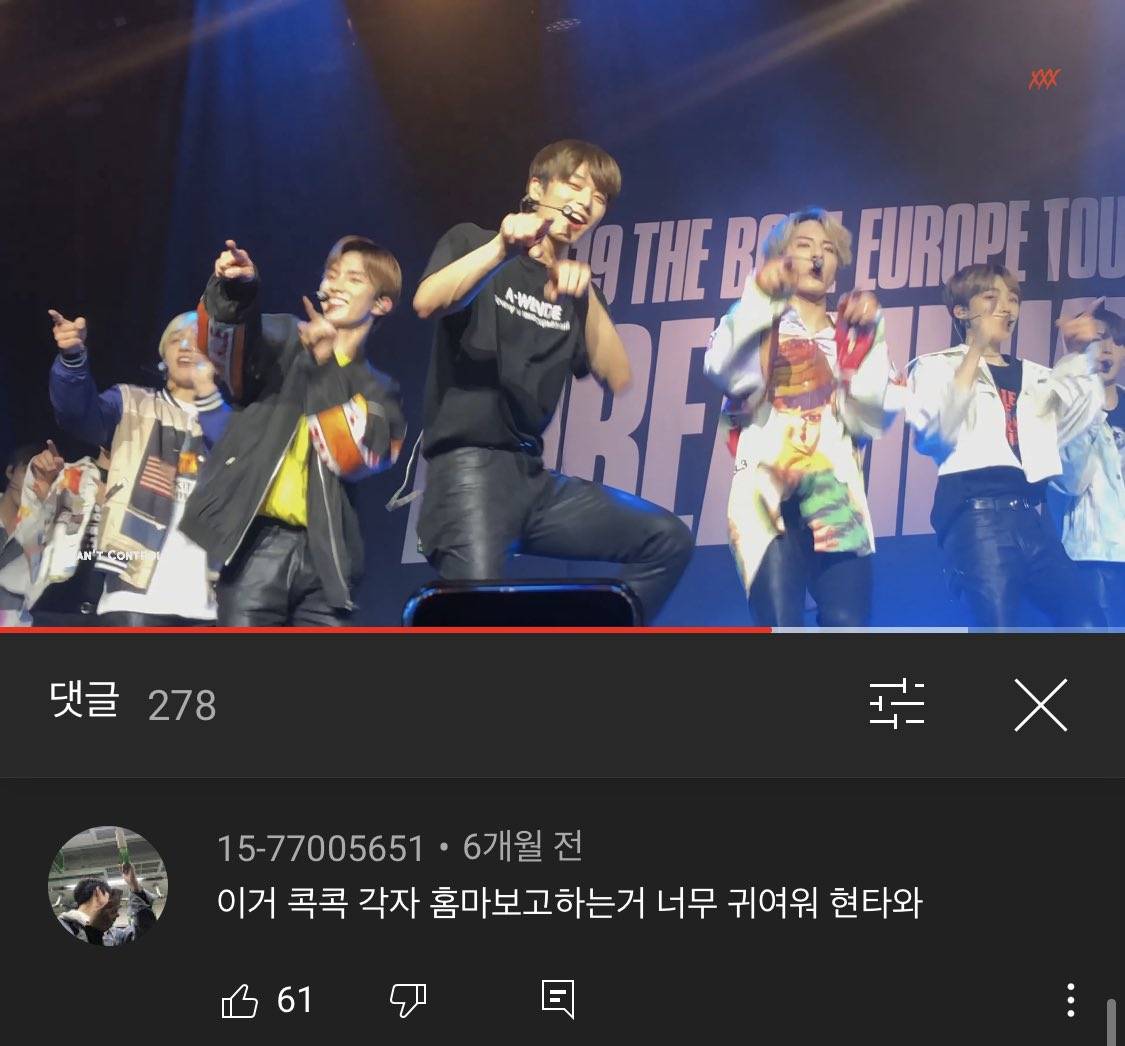Open overflow menu on 15-77005651's comment

click(x=1070, y=999)
